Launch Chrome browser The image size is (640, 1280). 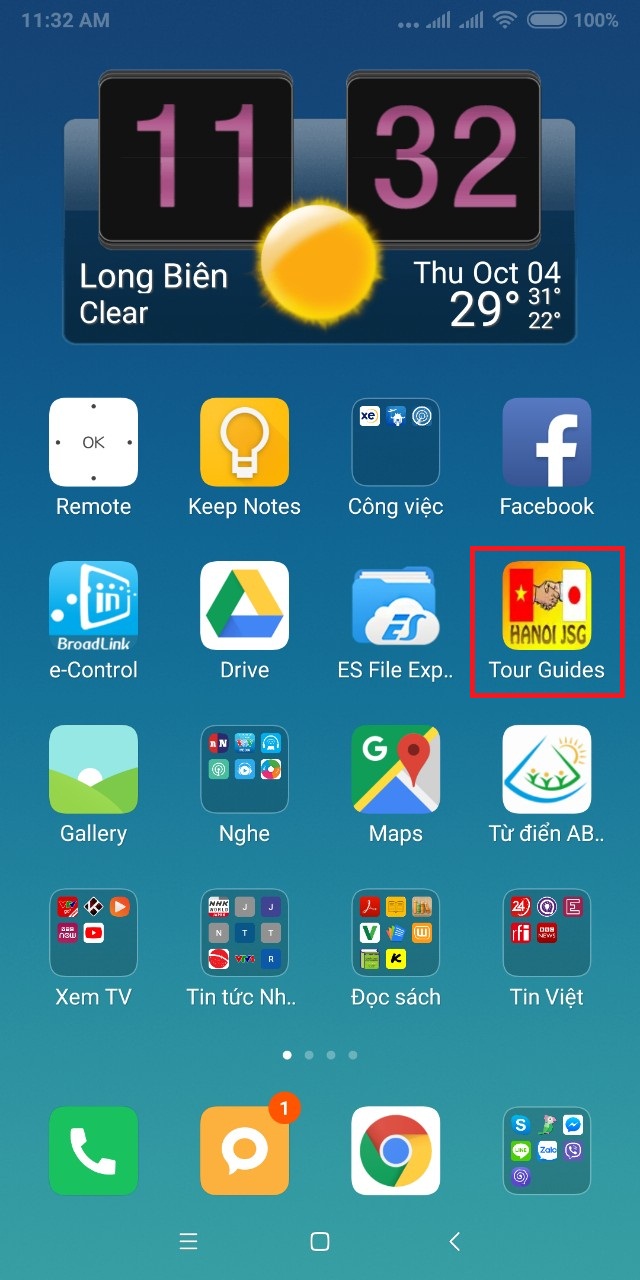395,1150
